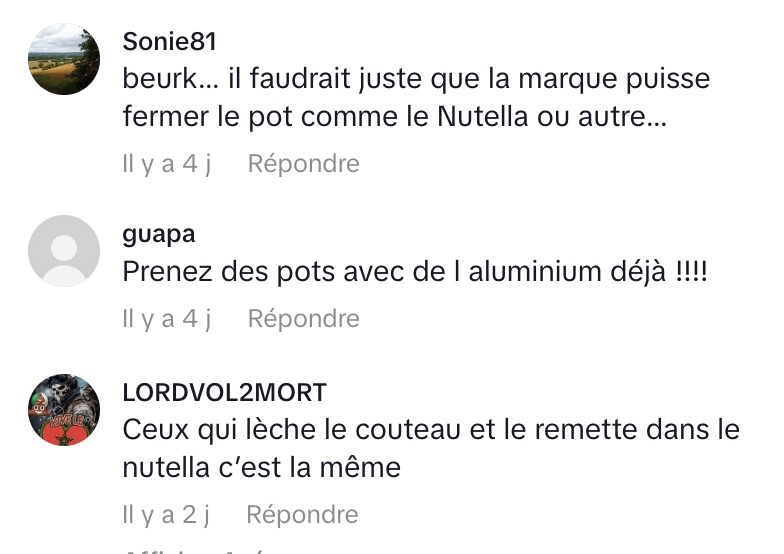Screen dimensions: 784x554
Task: Open guapa's profile avatar
Action: (x=64, y=251)
